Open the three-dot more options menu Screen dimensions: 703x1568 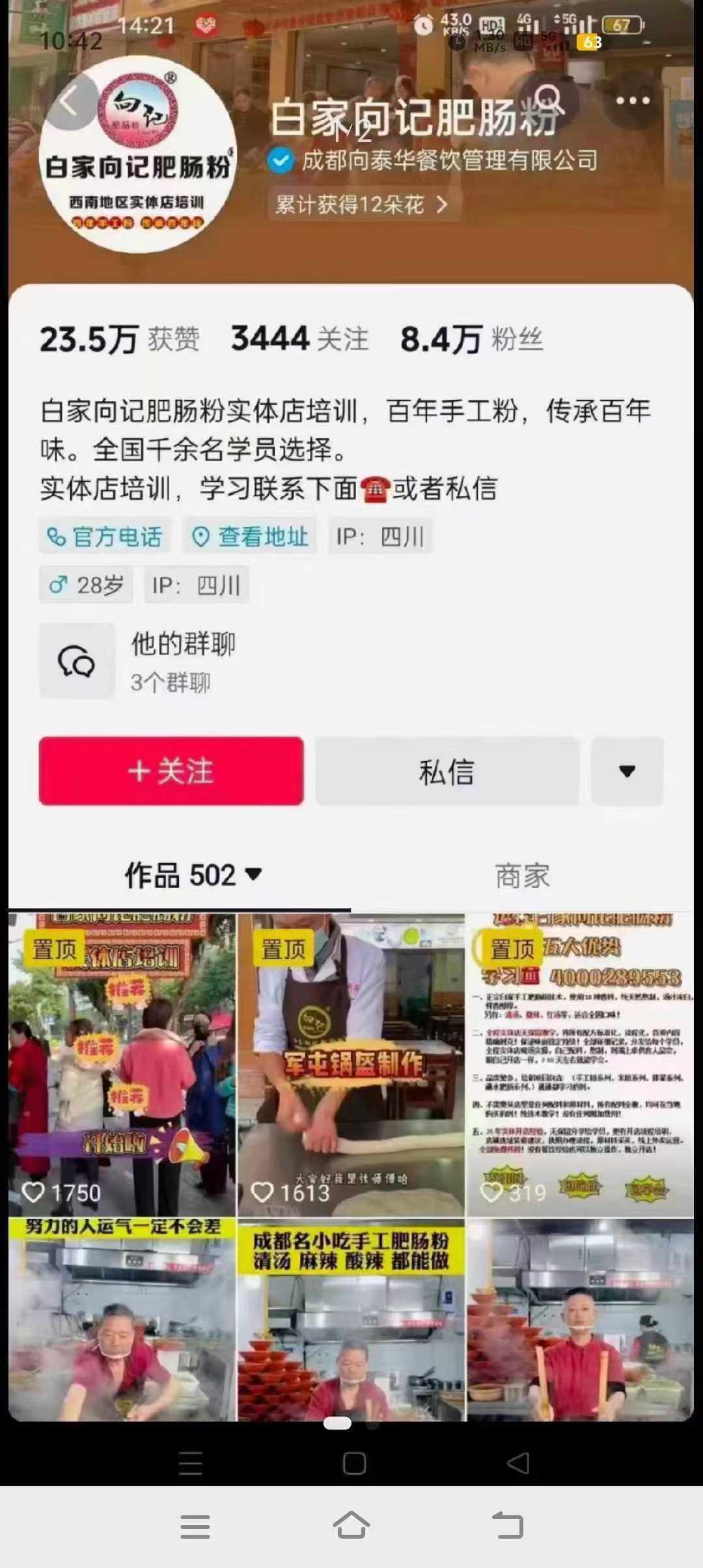click(x=630, y=101)
